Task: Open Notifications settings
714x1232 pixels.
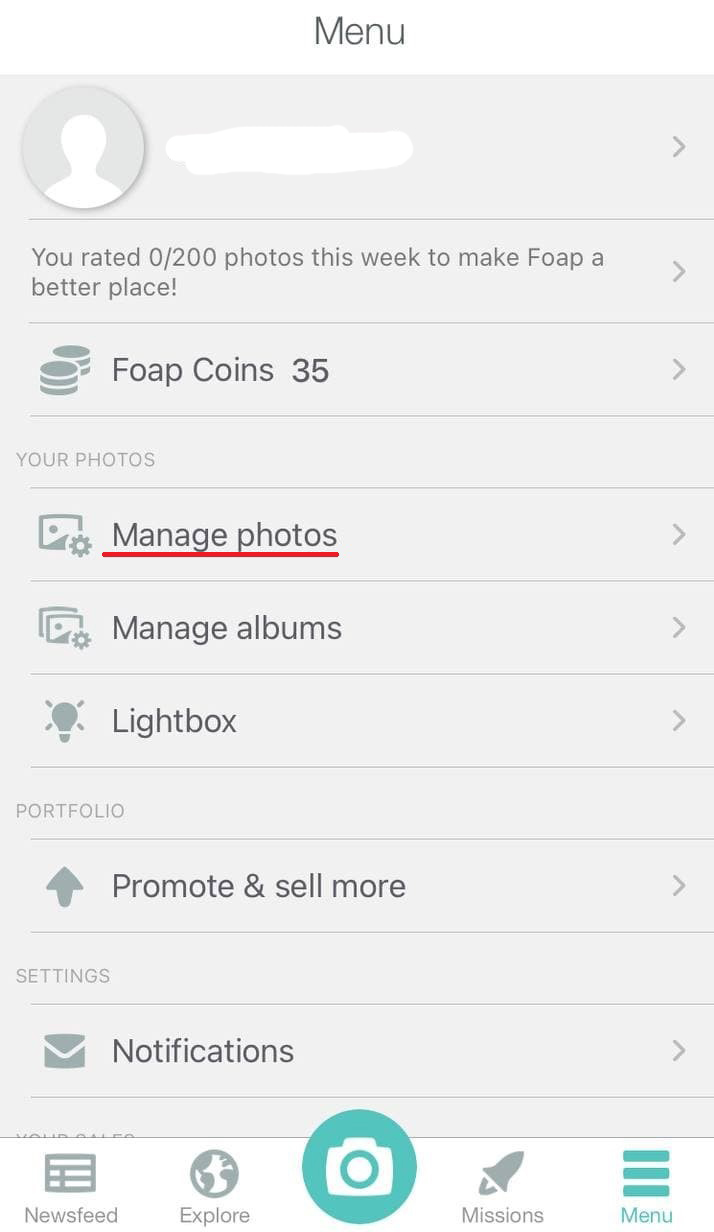Action: tap(357, 1051)
